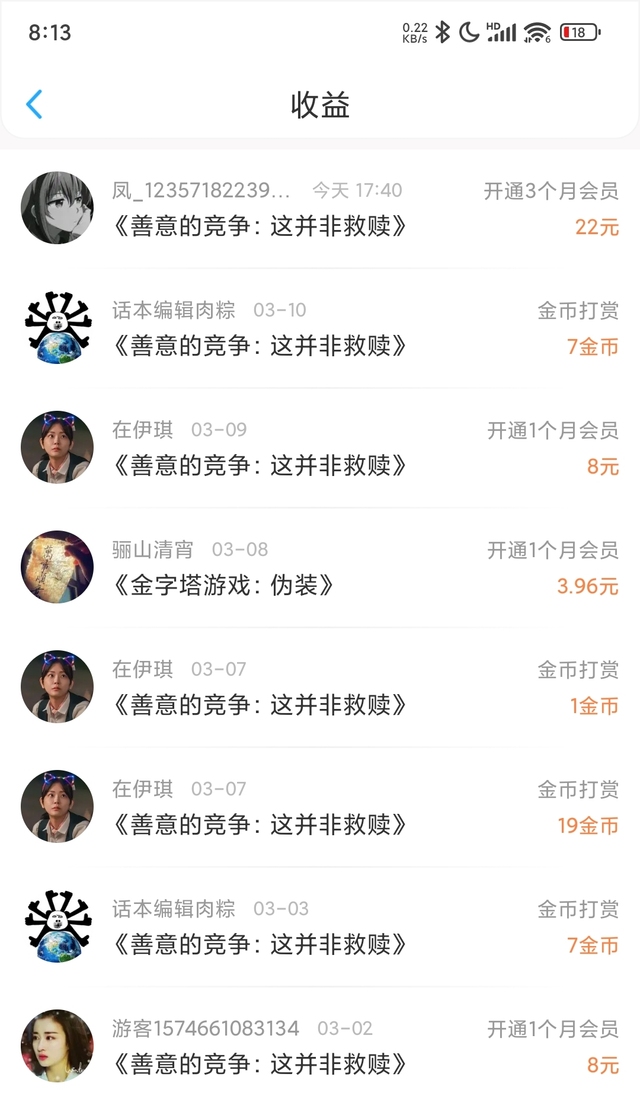The height and width of the screenshot is (1096, 640).
Task: Go back from the 收益 page
Action: pyautogui.click(x=34, y=104)
